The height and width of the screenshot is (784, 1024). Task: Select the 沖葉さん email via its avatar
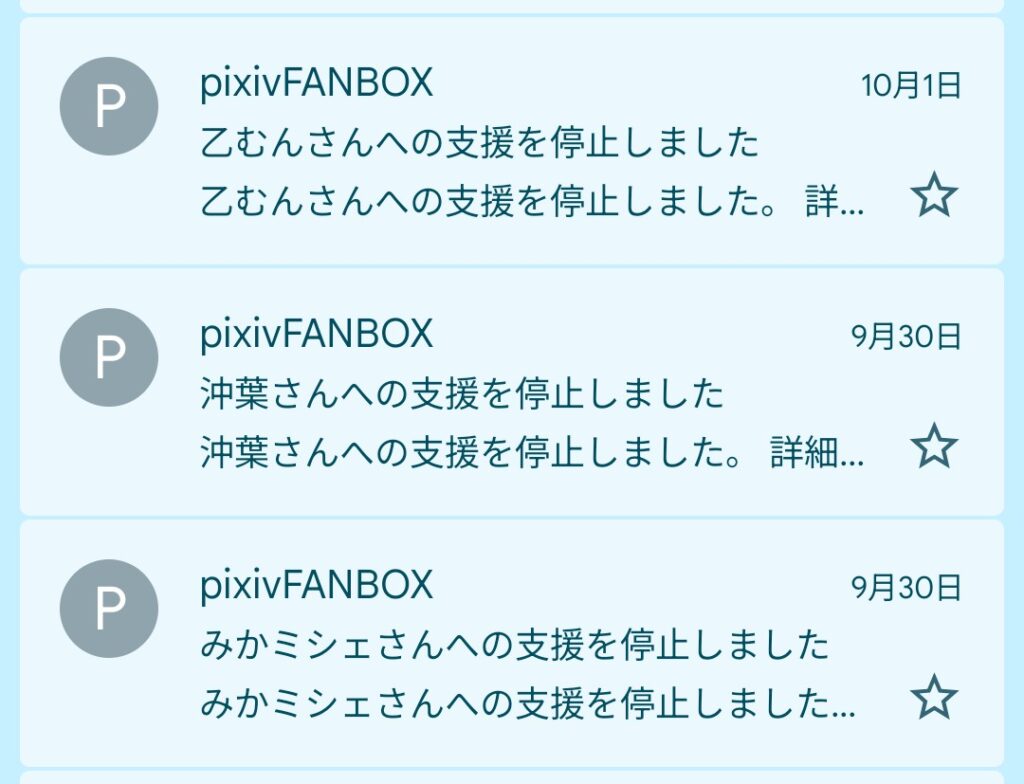coord(109,357)
